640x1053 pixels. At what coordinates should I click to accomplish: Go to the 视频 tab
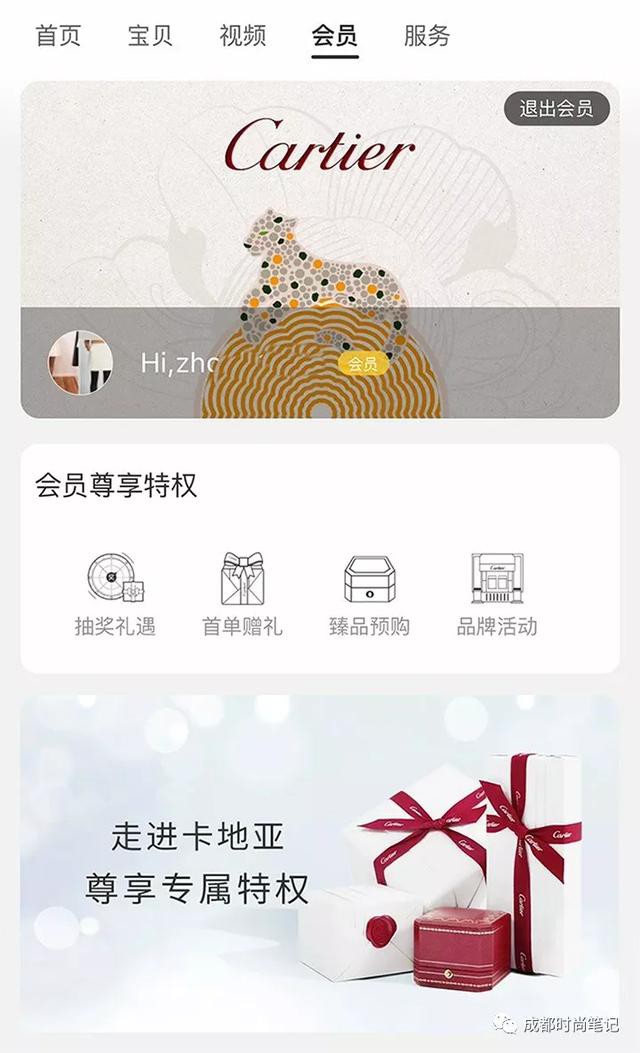coord(242,35)
